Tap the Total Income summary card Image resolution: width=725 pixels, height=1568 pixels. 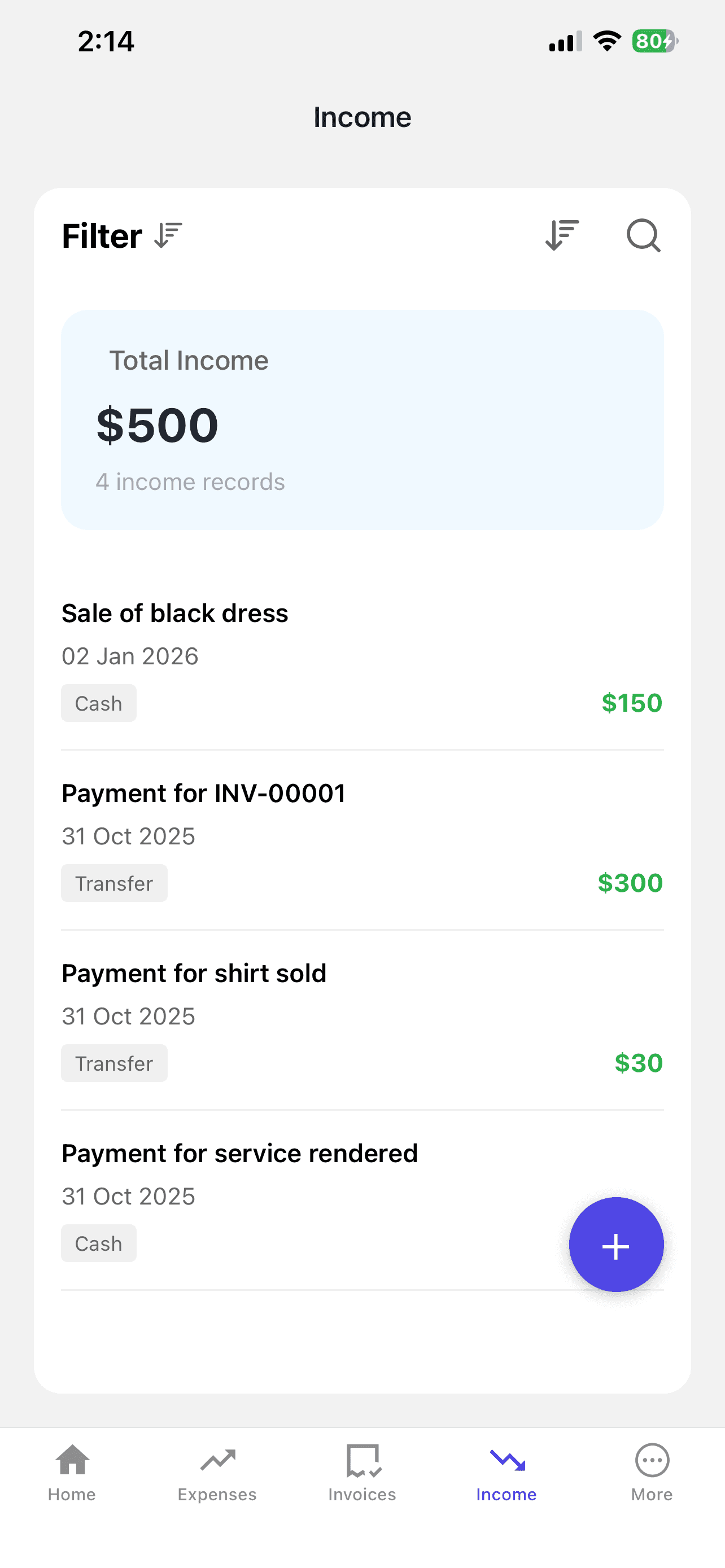tap(363, 420)
